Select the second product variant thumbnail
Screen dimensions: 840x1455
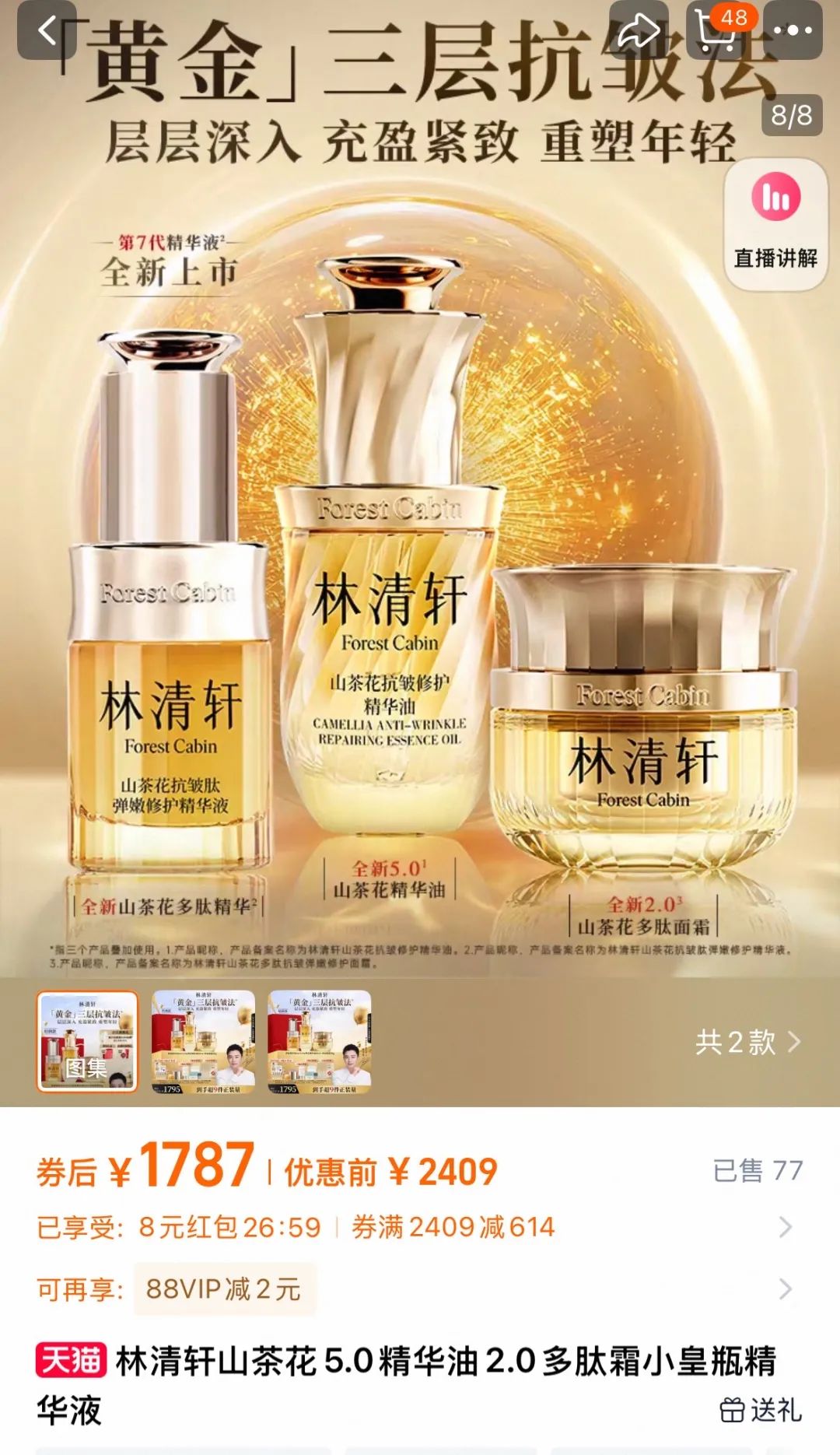(204, 1042)
